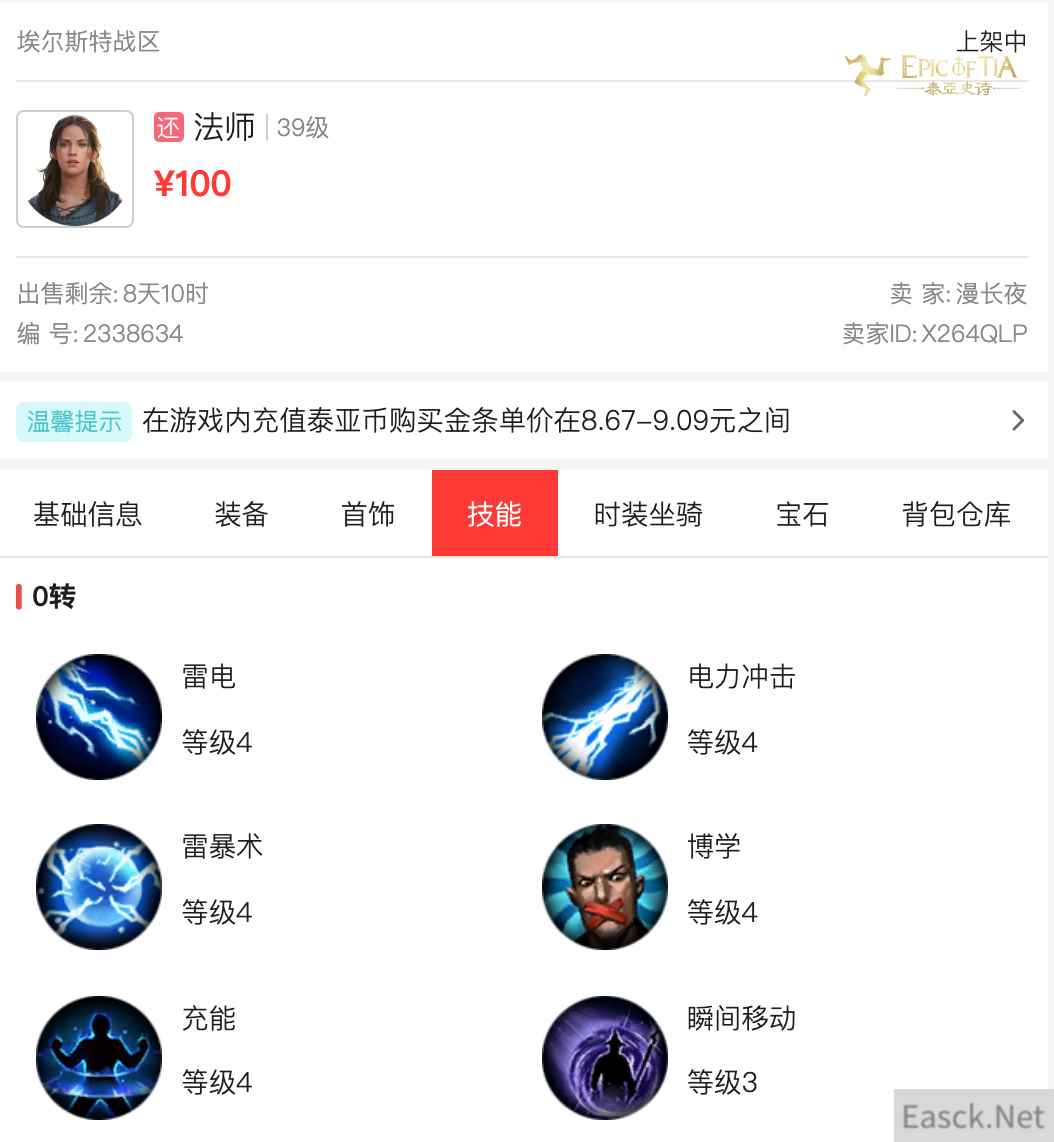1054x1142 pixels.
Task: Switch to the 时装坐骑 tab
Action: tap(648, 514)
